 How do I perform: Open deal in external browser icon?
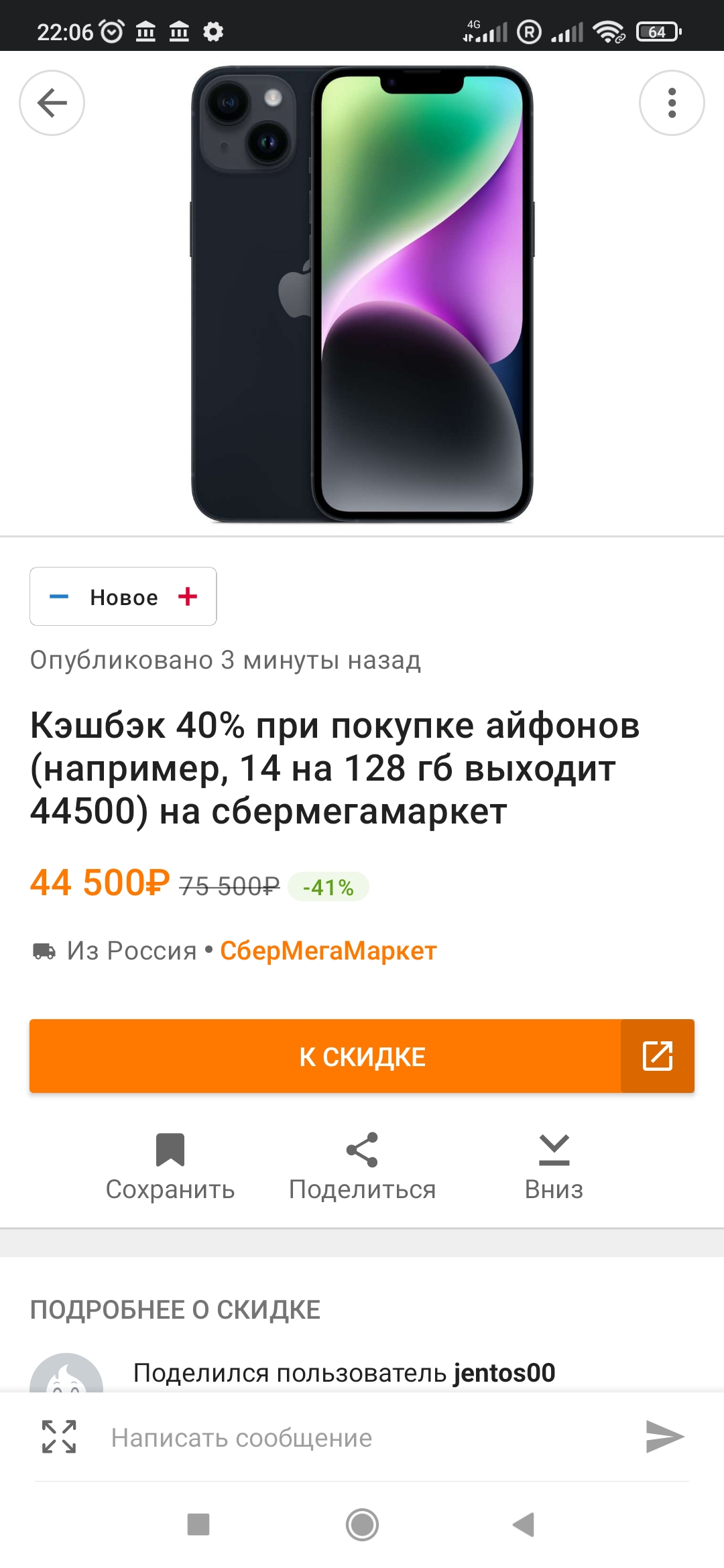pyautogui.click(x=657, y=1057)
